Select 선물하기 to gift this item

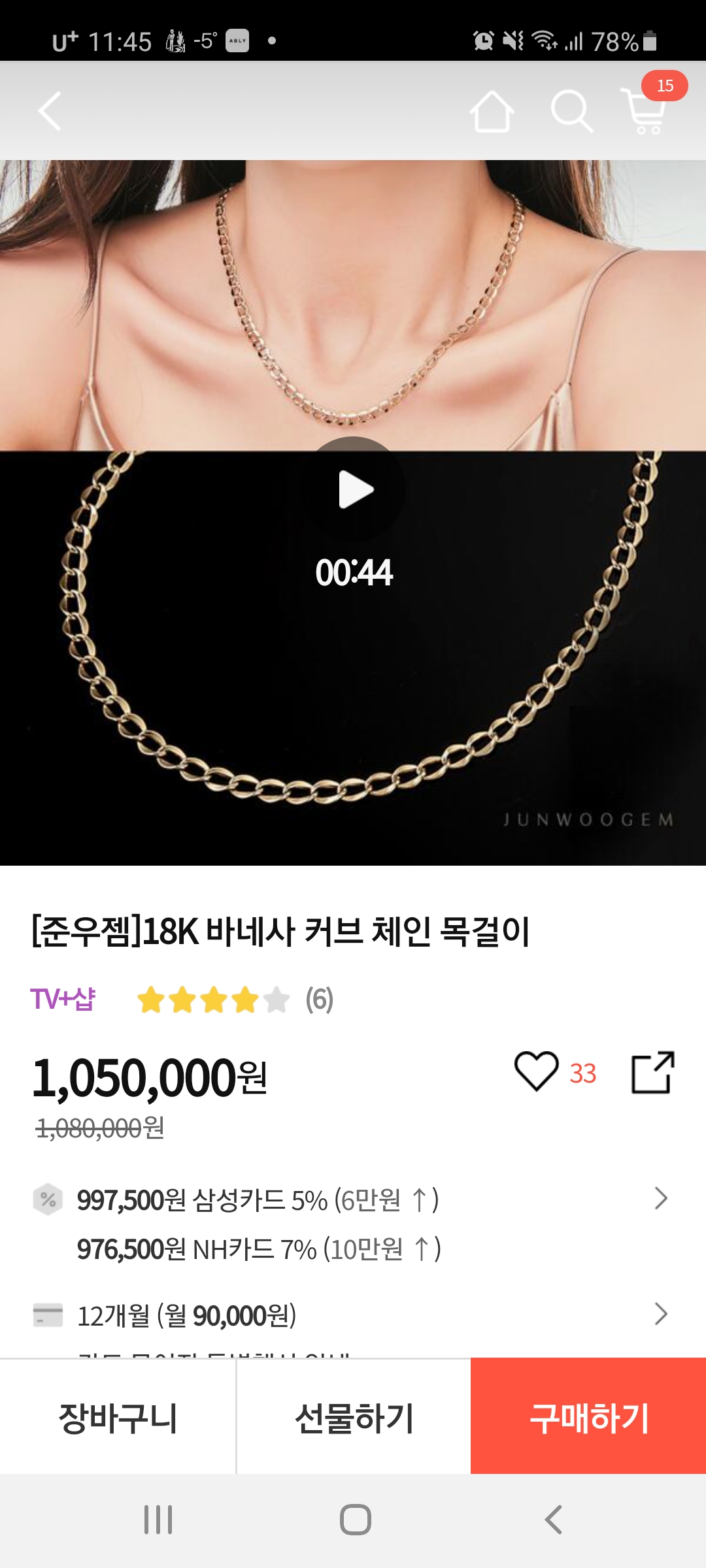click(354, 1418)
